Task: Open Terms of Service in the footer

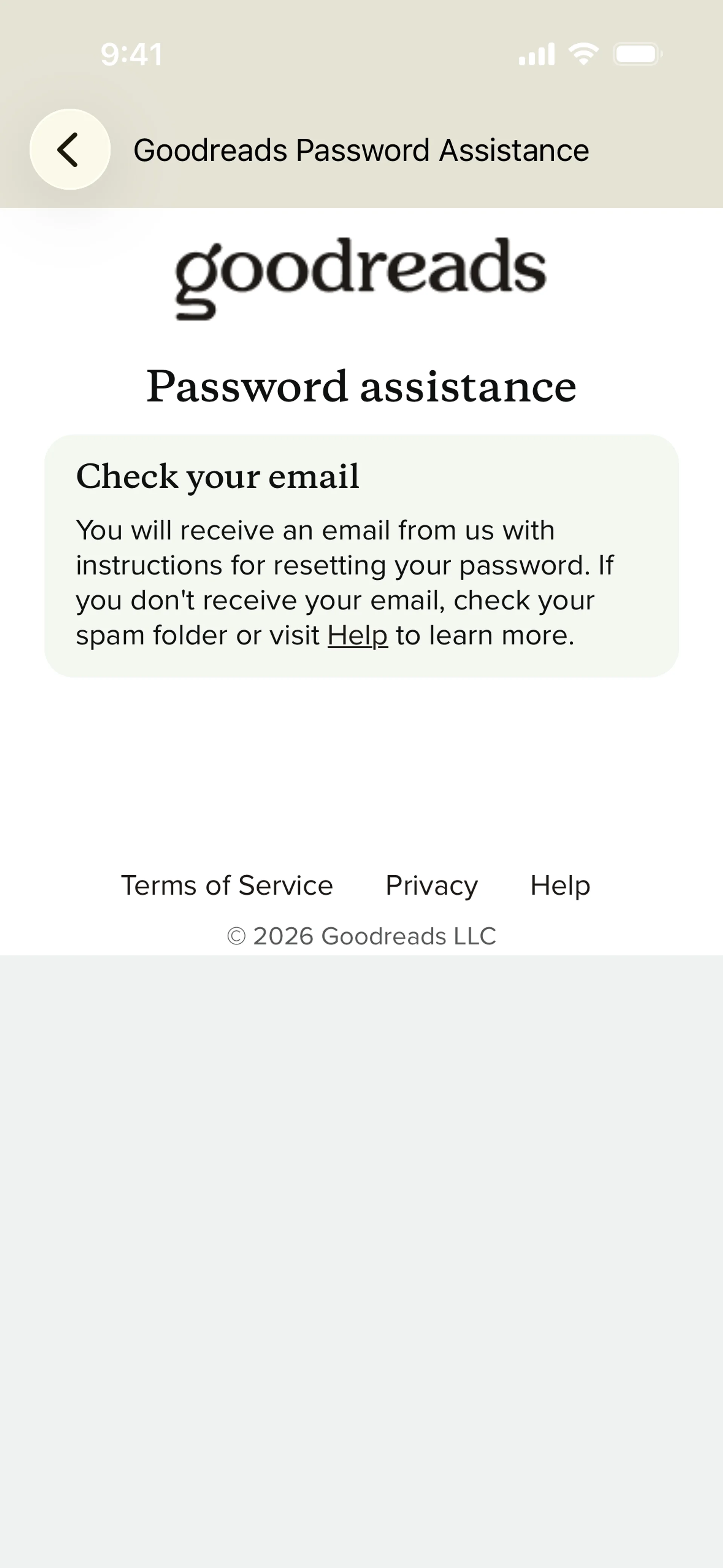Action: [x=226, y=885]
